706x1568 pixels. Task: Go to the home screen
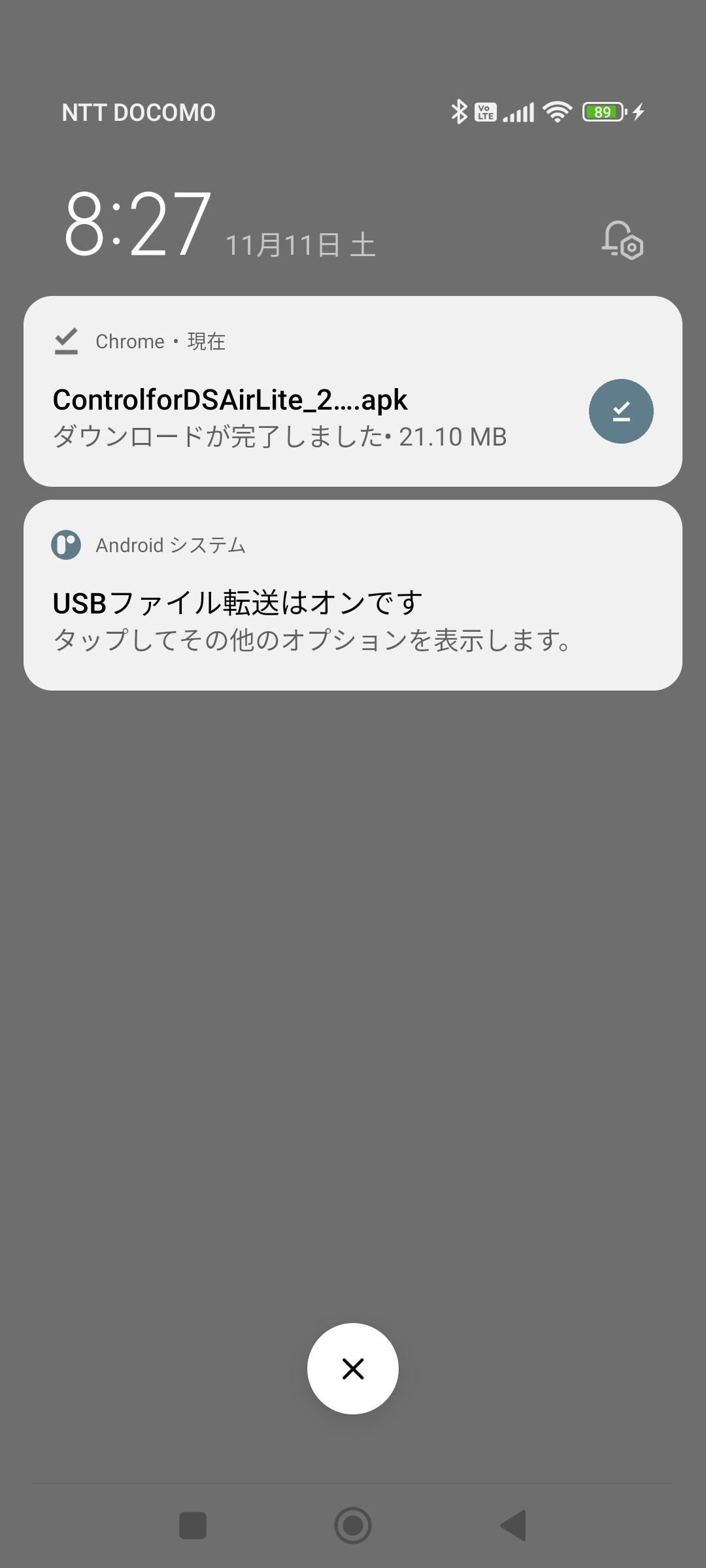coord(353,1526)
